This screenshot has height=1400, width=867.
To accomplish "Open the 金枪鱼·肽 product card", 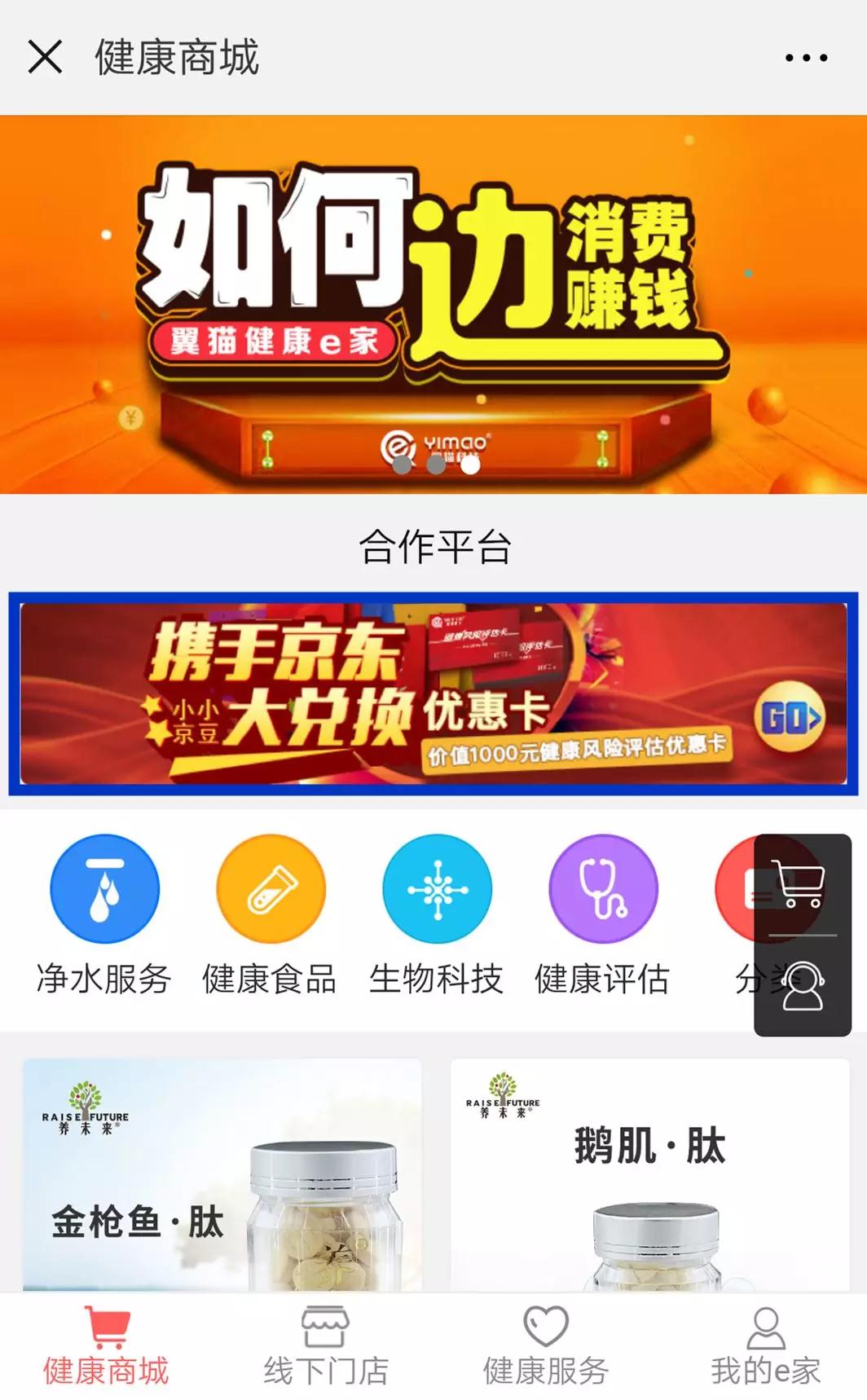I will tap(222, 1173).
